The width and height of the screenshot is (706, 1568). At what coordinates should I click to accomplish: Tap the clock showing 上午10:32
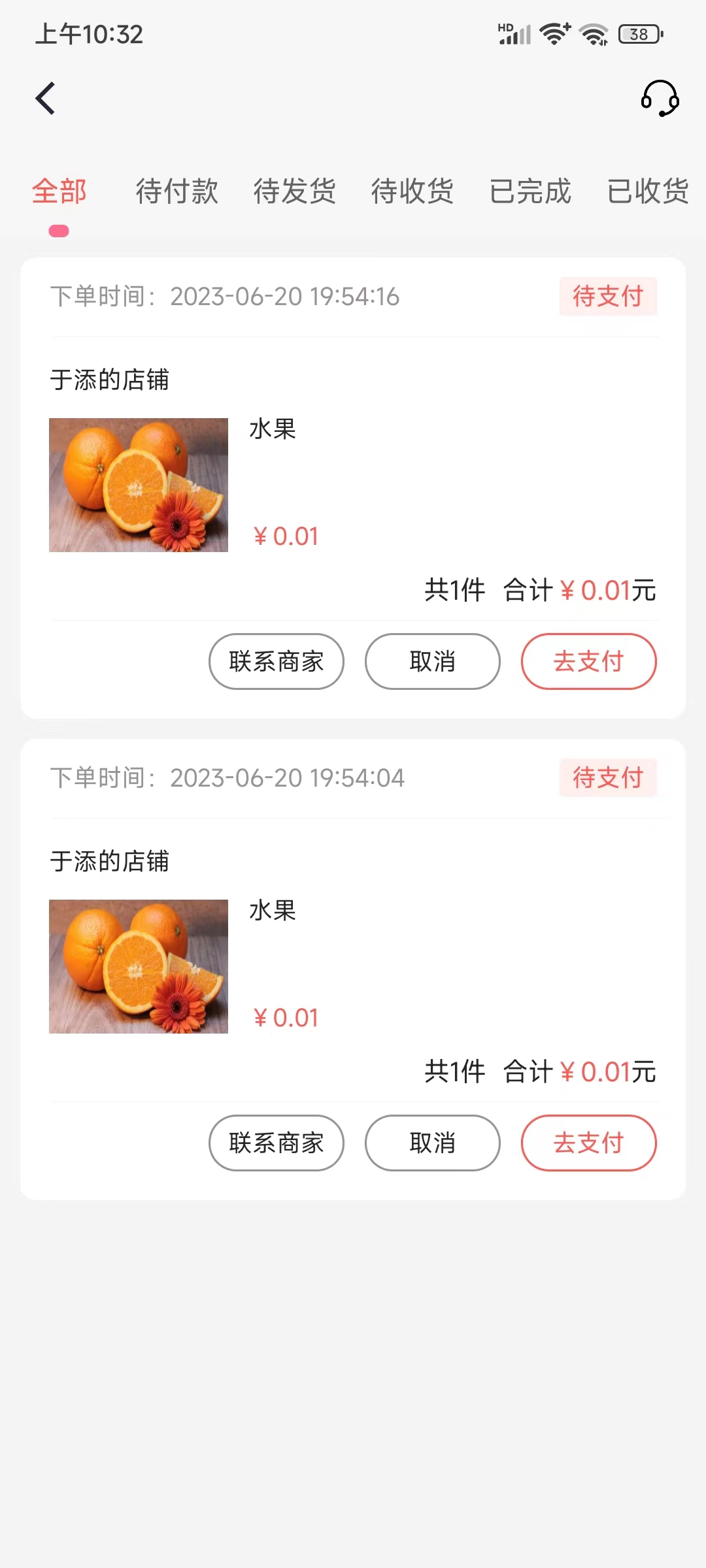[88, 34]
